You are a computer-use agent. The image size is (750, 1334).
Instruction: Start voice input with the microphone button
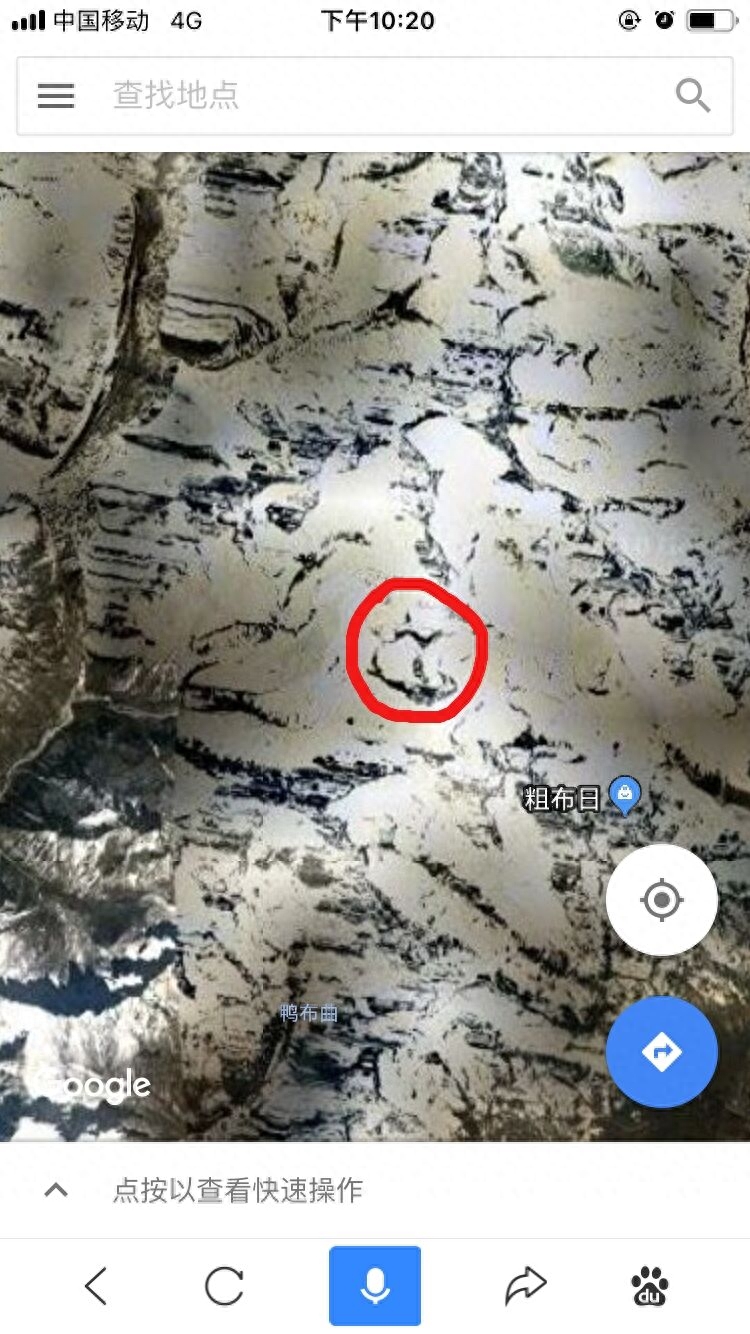point(375,1286)
